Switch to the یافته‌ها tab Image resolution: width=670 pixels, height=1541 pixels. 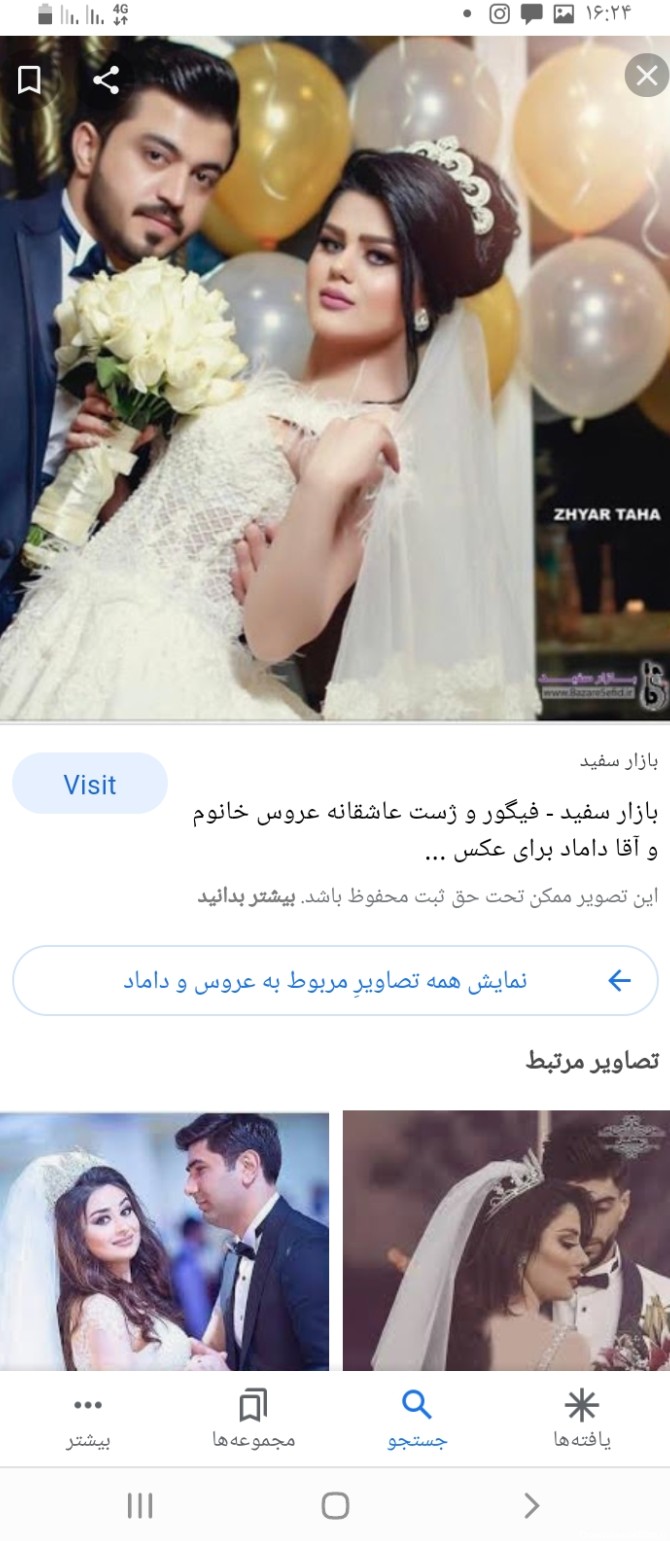[582, 1420]
